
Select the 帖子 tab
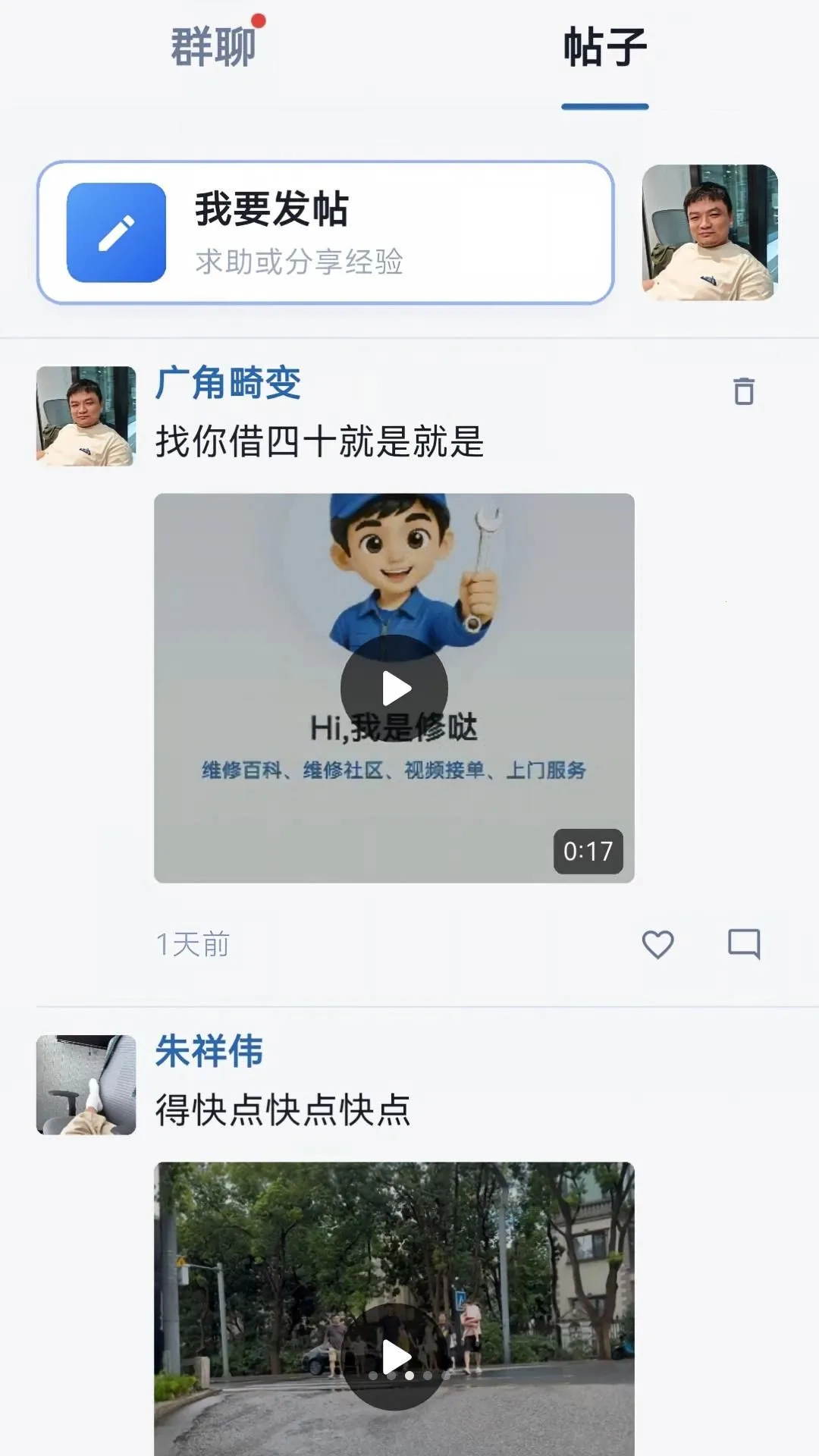click(x=604, y=47)
